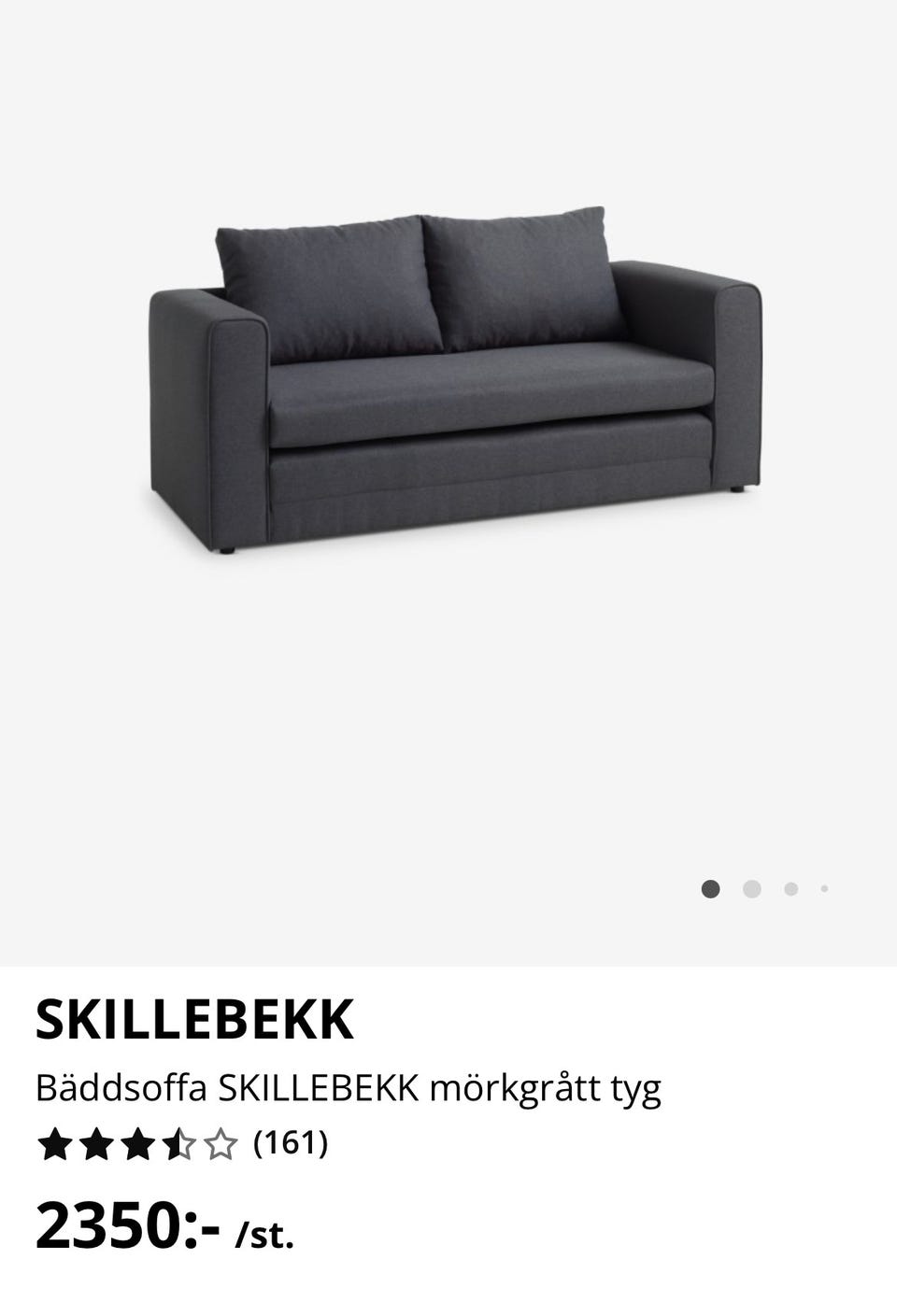
Task: Click the empty outlined fifth star
Action: 221,1141
